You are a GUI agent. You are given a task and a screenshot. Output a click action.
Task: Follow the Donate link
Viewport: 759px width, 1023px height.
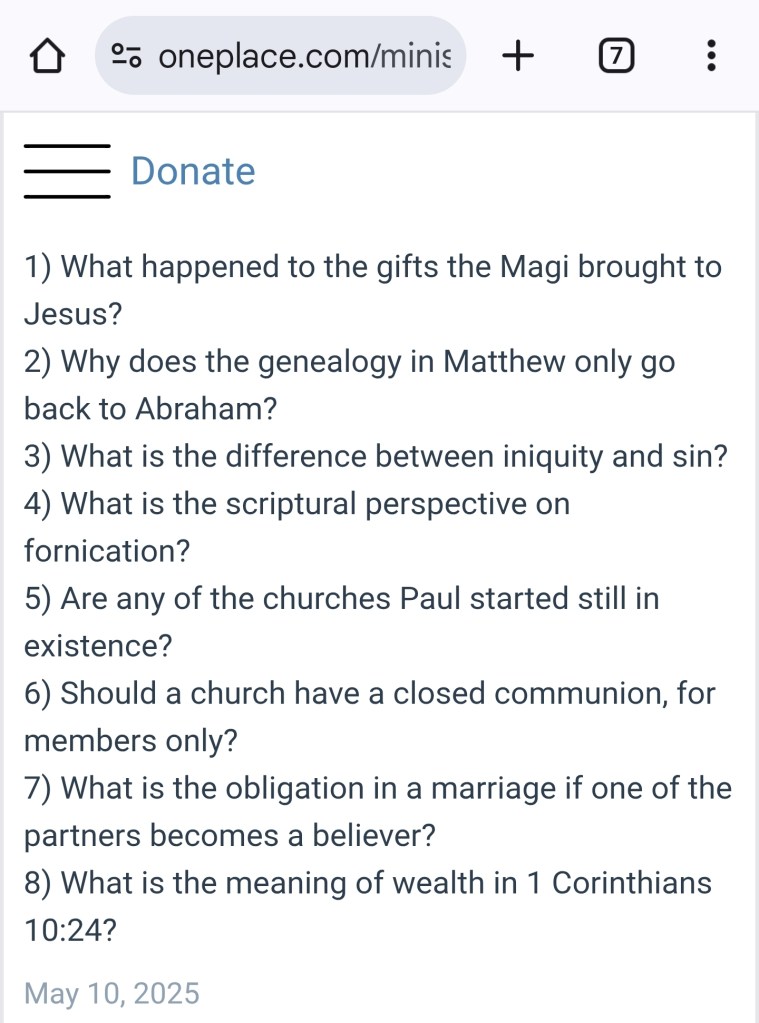click(x=193, y=171)
